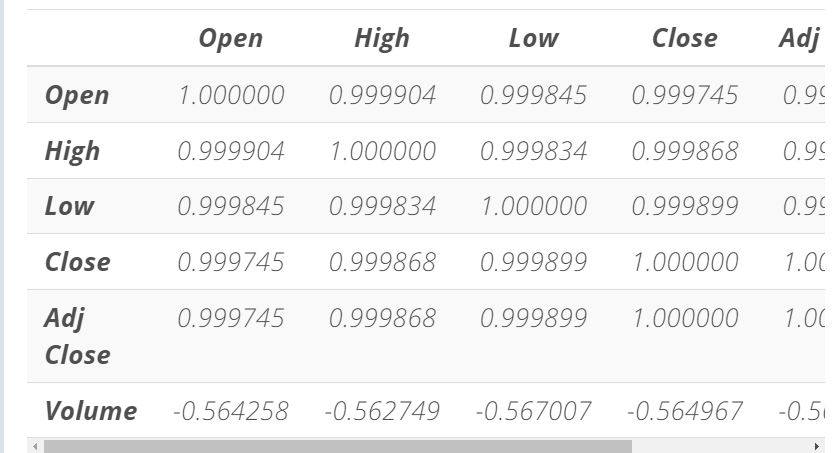Image resolution: width=832 pixels, height=453 pixels.
Task: Click the empty scrollbar track beside the thumb
Action: [x=720, y=446]
